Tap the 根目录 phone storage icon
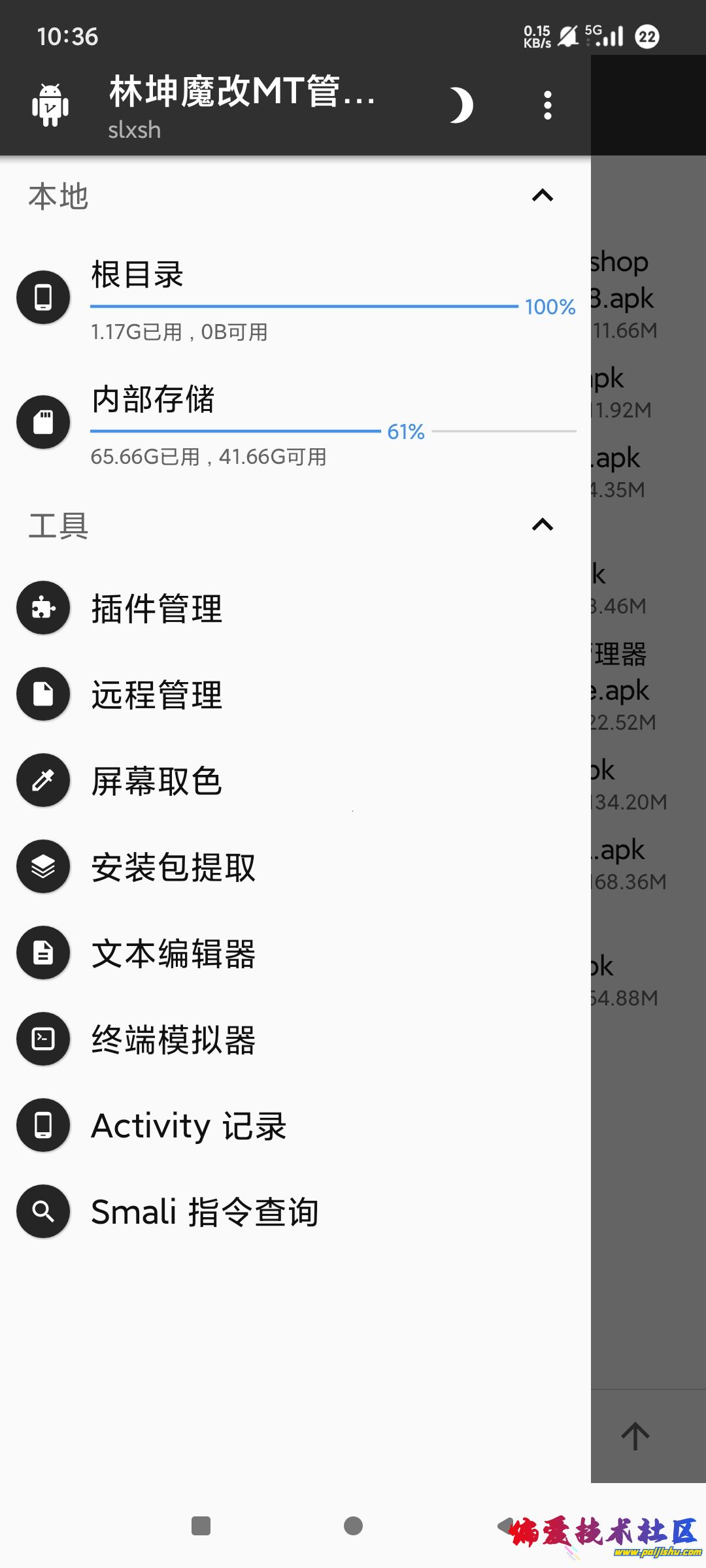Viewport: 706px width, 1568px height. [42, 297]
